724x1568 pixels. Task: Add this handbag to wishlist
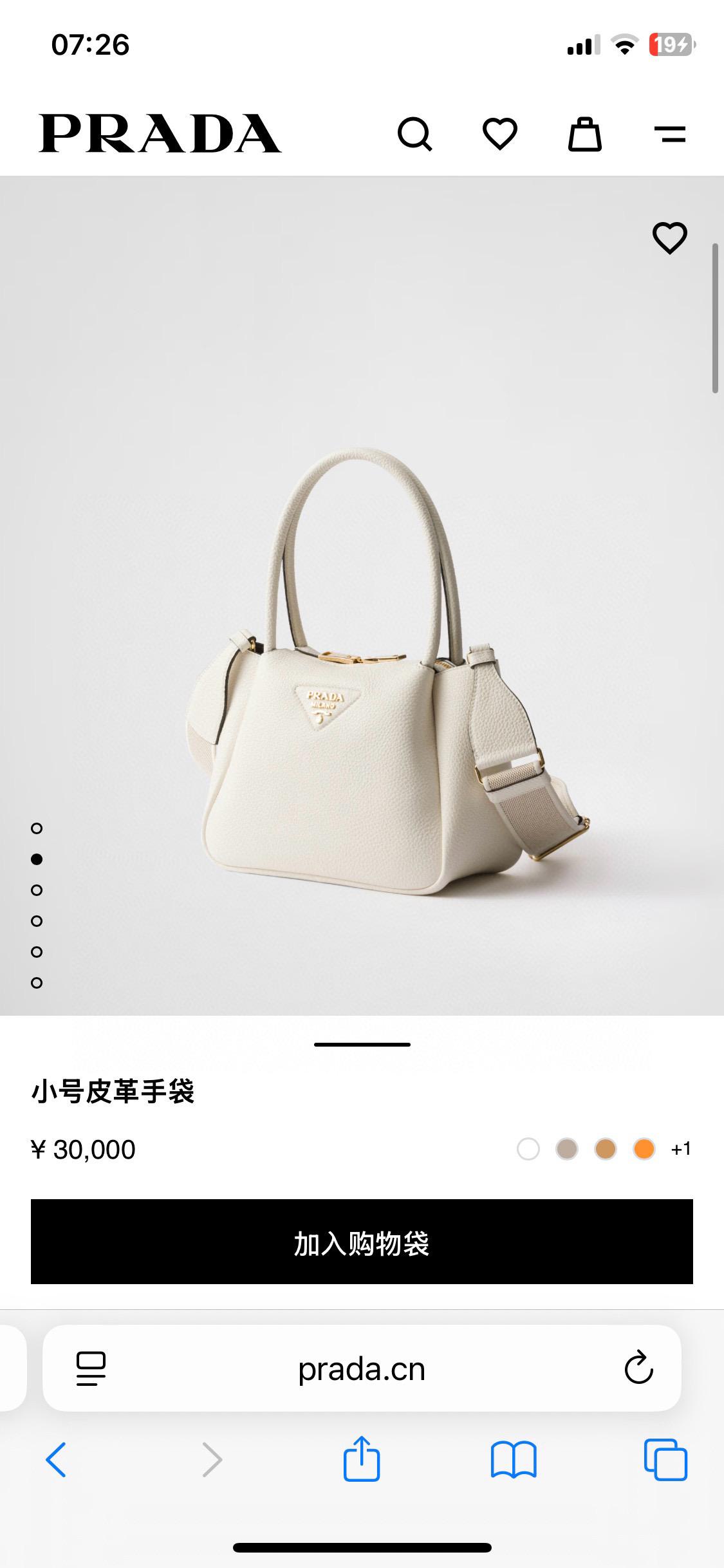tap(670, 238)
